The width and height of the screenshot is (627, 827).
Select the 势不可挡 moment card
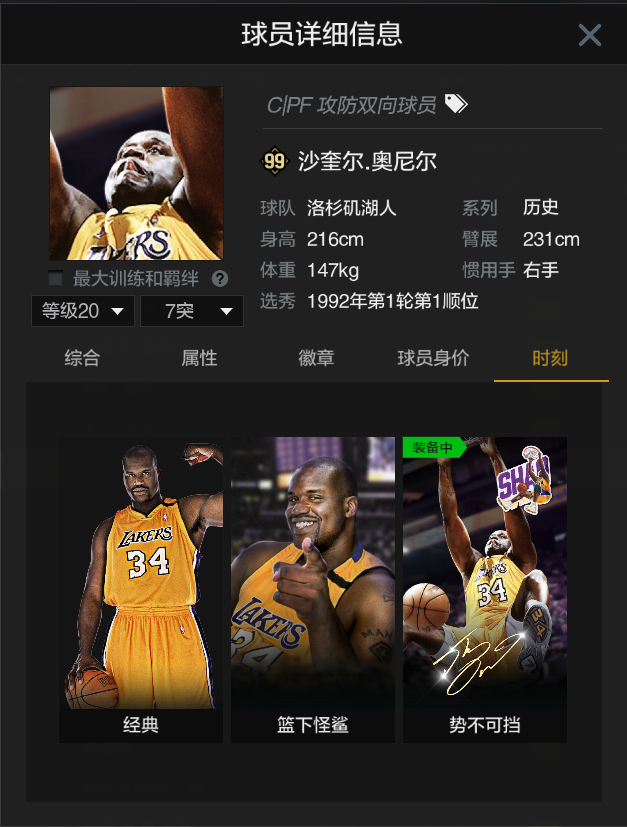[x=485, y=588]
